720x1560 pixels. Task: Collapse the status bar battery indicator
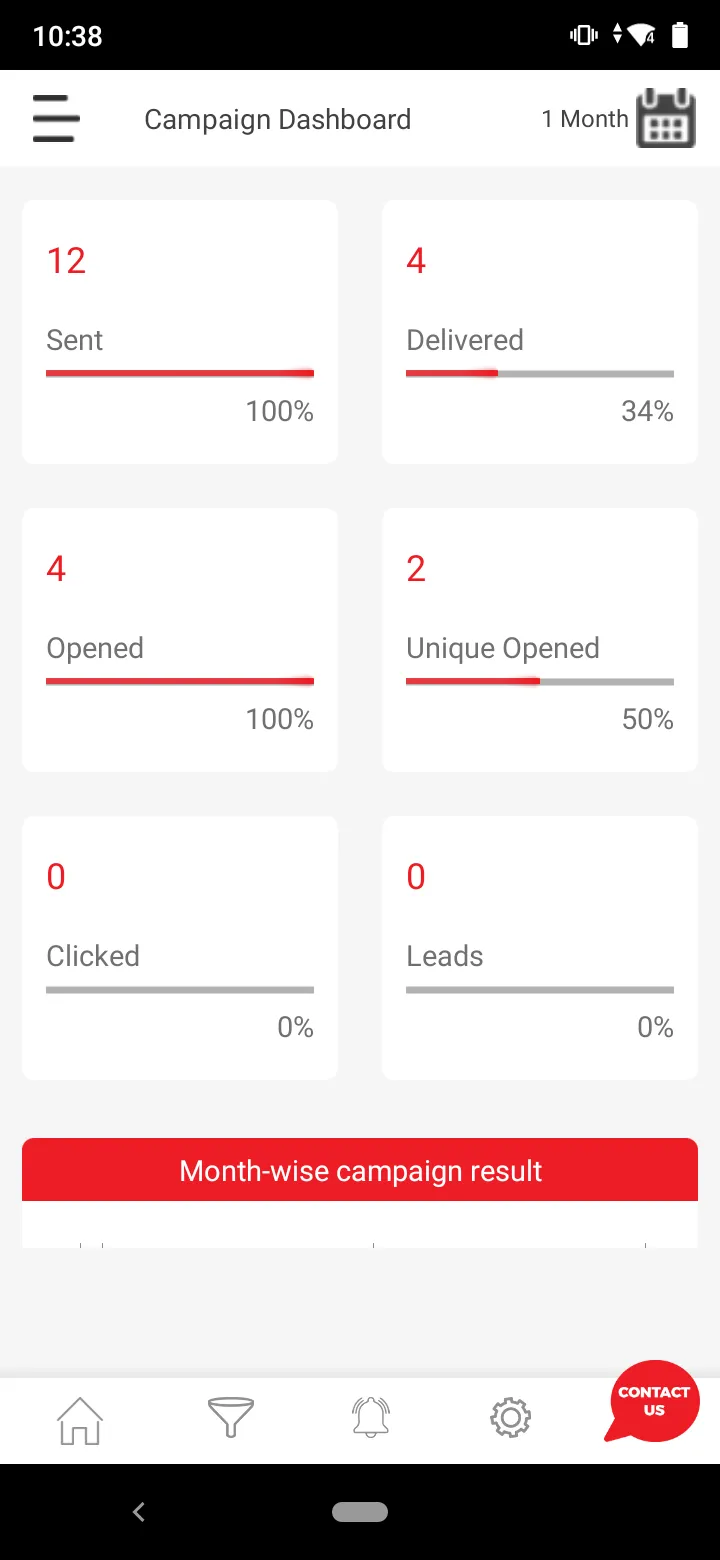pyautogui.click(x=681, y=35)
